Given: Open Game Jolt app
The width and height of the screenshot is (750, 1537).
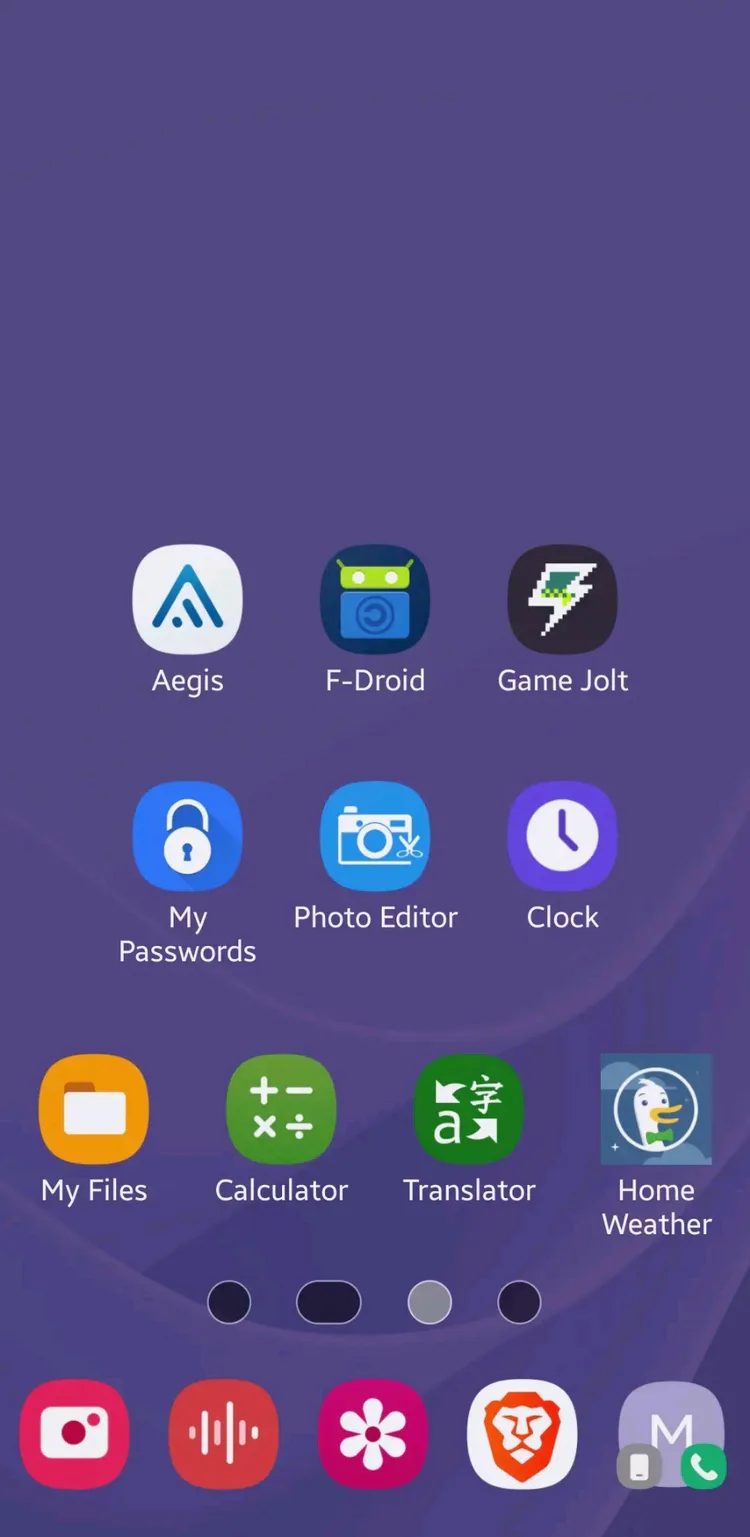Looking at the screenshot, I should (x=562, y=600).
